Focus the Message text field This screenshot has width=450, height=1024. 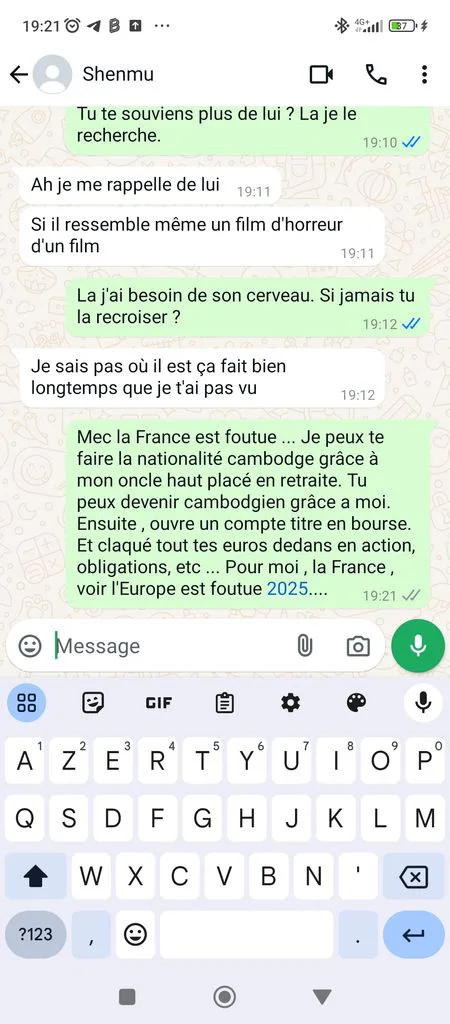click(x=170, y=646)
